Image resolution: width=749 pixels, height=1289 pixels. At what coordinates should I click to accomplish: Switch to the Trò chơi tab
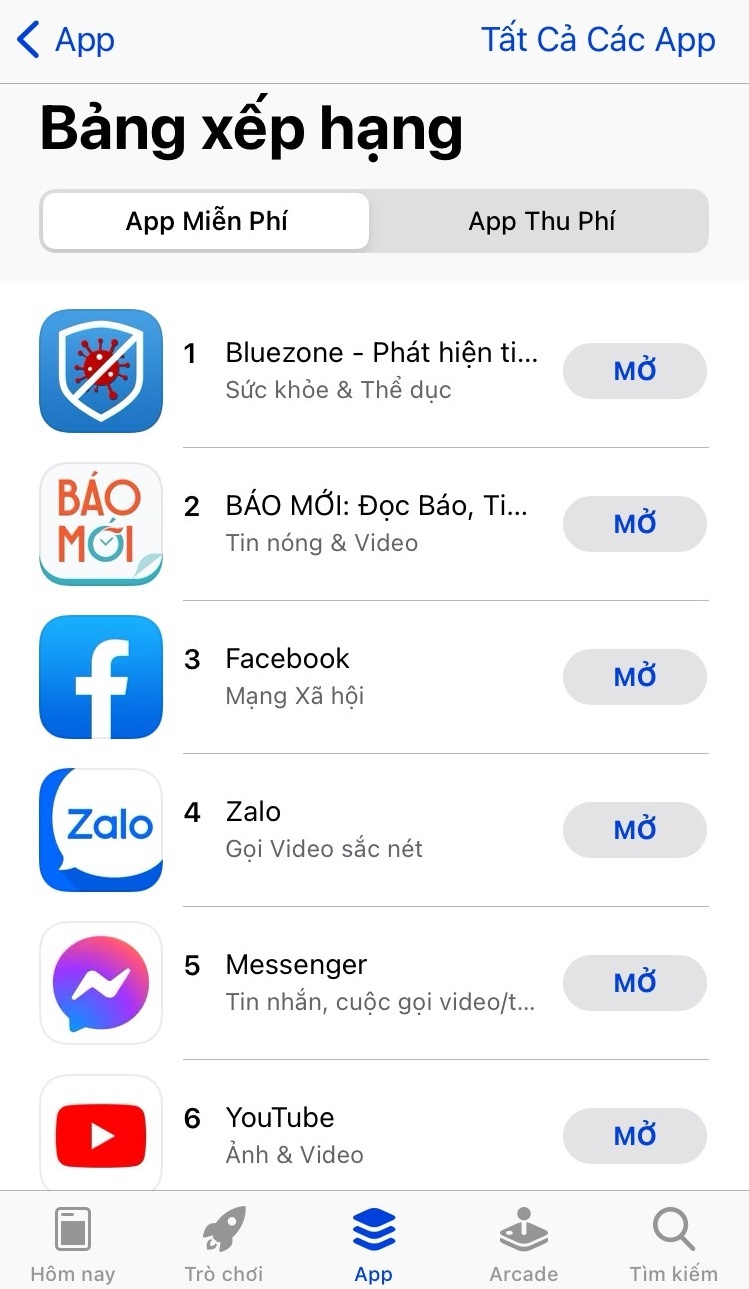222,1240
